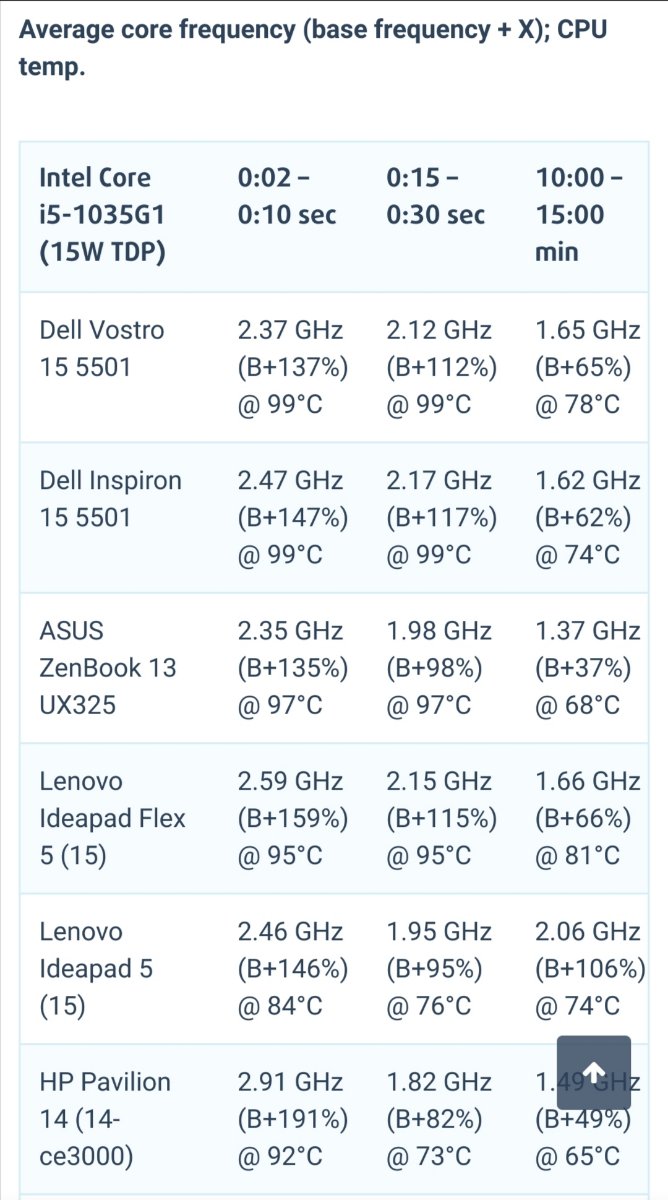Tap the scroll-to-top arrow button
Screen dimensions: 668x1200
594,1073
